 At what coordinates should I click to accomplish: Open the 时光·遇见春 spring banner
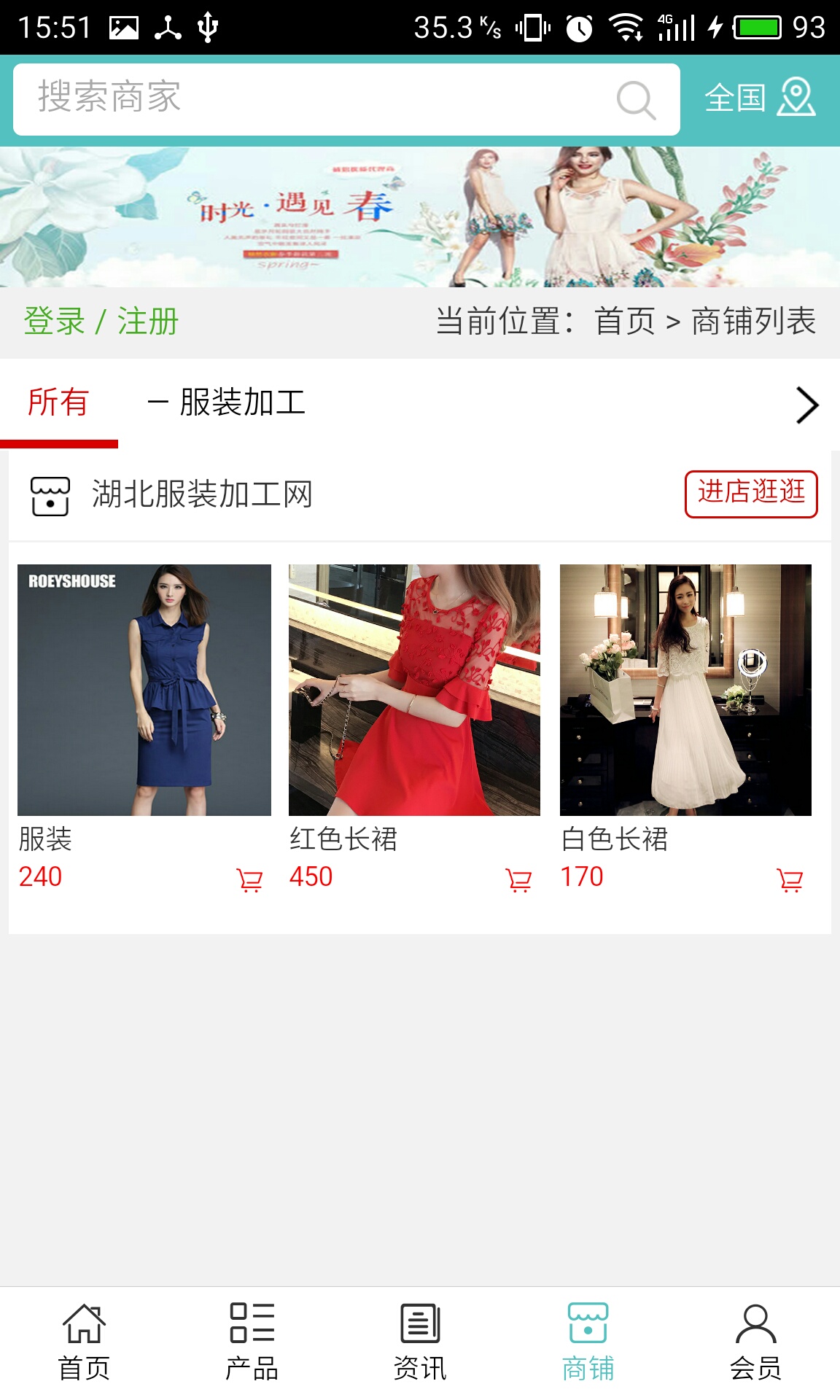(420, 217)
